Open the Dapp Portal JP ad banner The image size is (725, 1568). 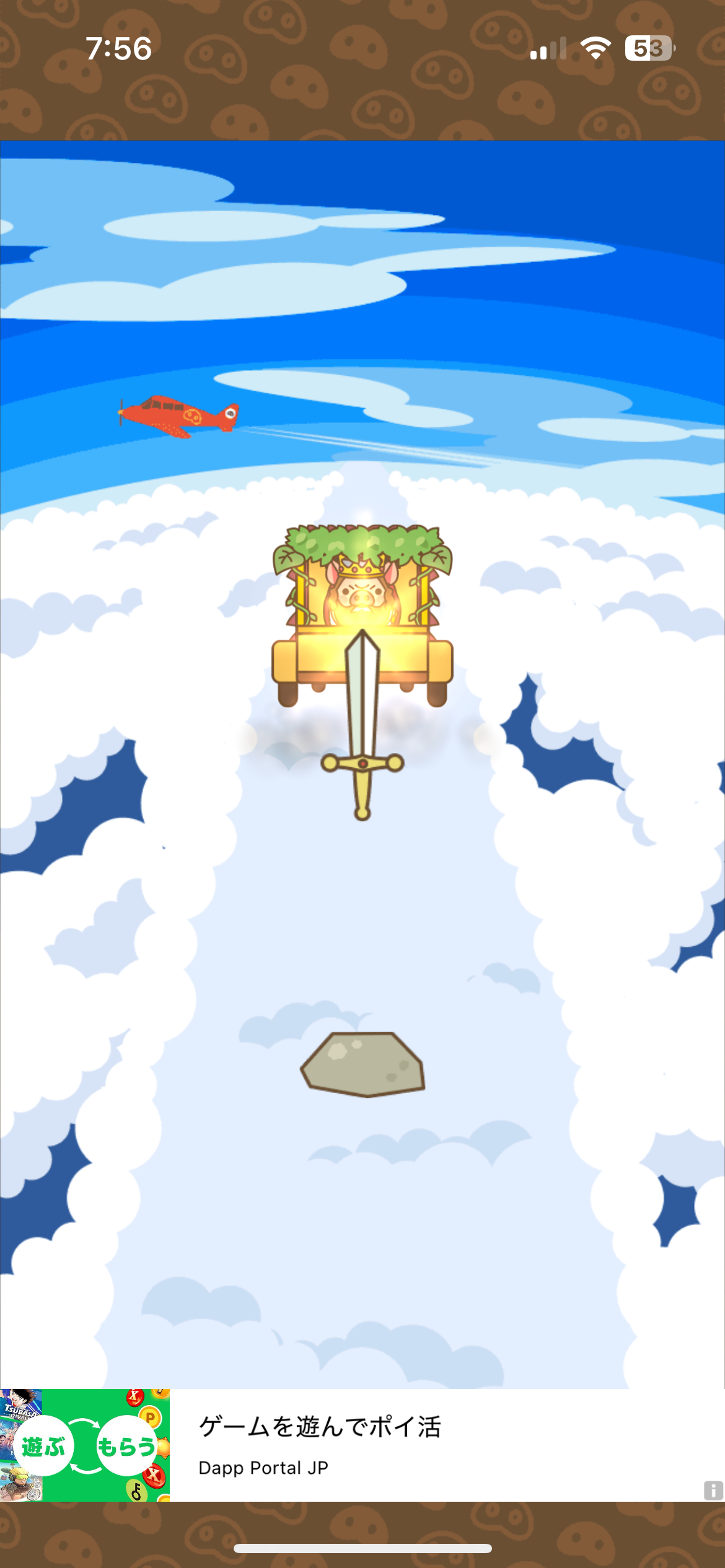tap(362, 1445)
